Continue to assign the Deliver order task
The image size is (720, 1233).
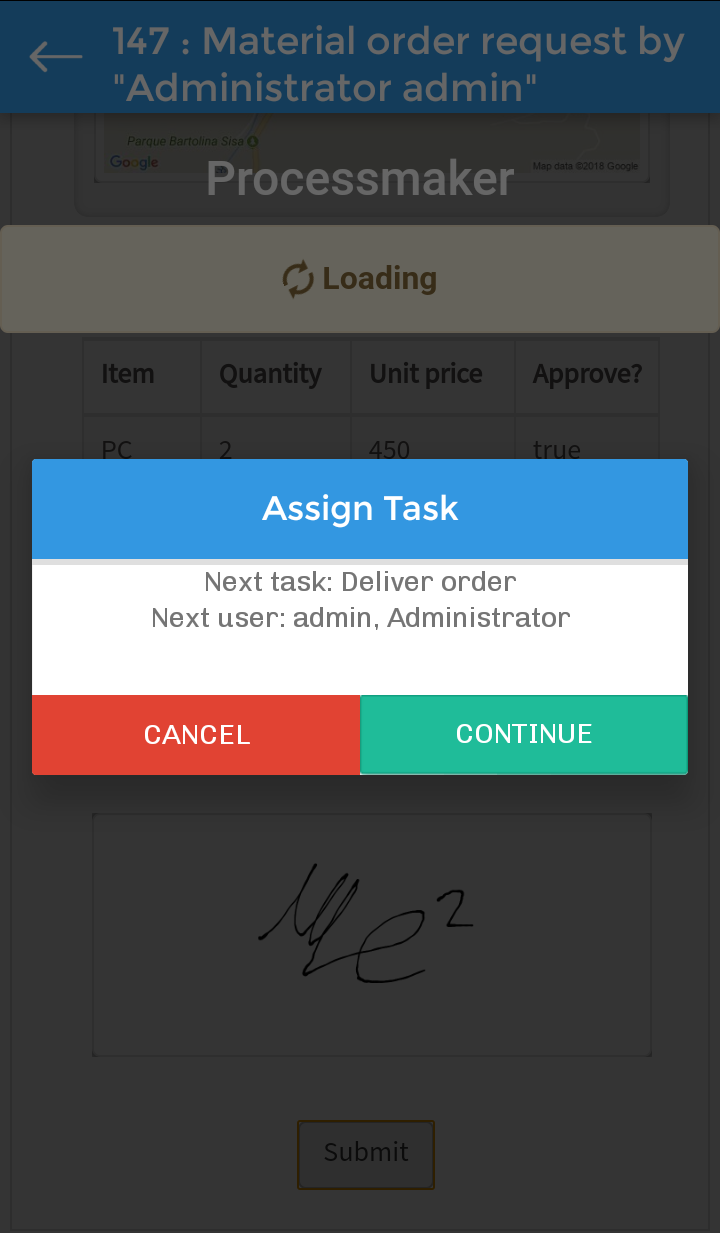tap(523, 735)
